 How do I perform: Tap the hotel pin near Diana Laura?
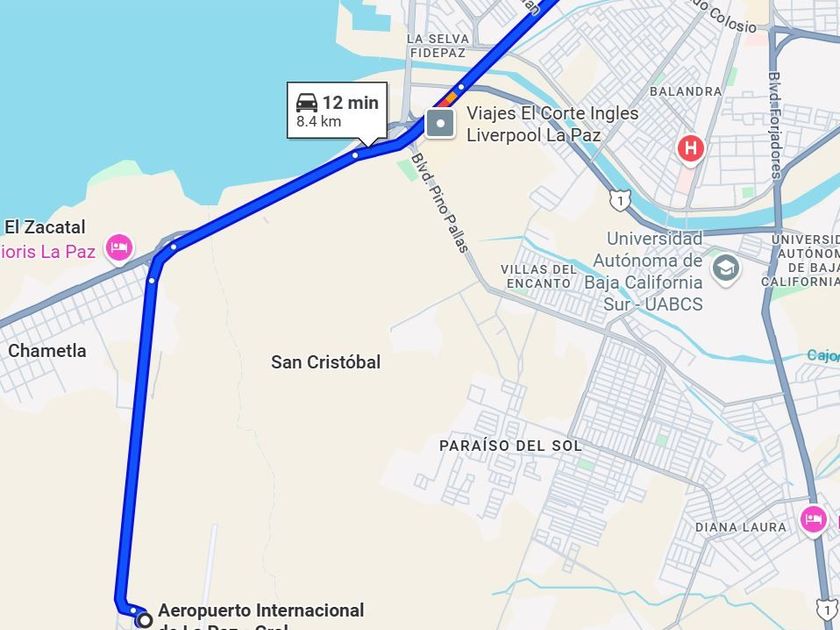[813, 519]
